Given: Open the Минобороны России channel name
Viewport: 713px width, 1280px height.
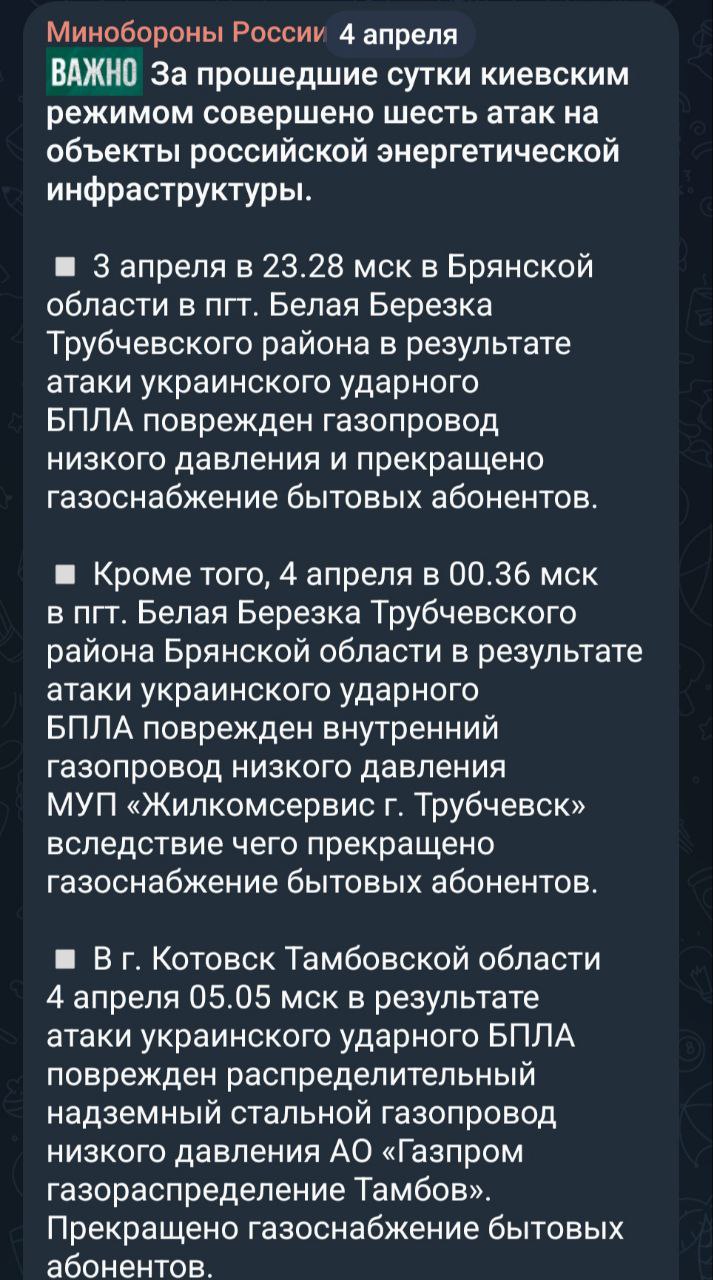Looking at the screenshot, I should point(185,35).
